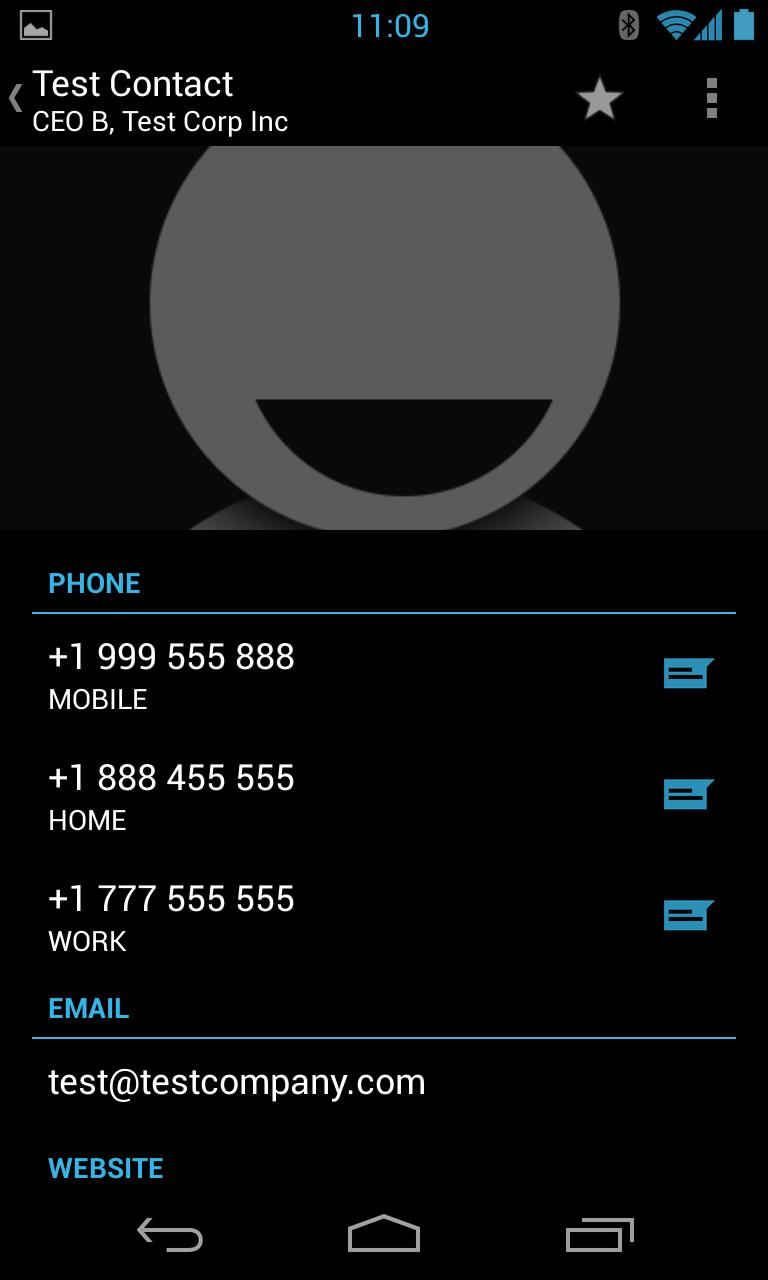The width and height of the screenshot is (768, 1280).
Task: Open the overflow menu
Action: [x=711, y=99]
